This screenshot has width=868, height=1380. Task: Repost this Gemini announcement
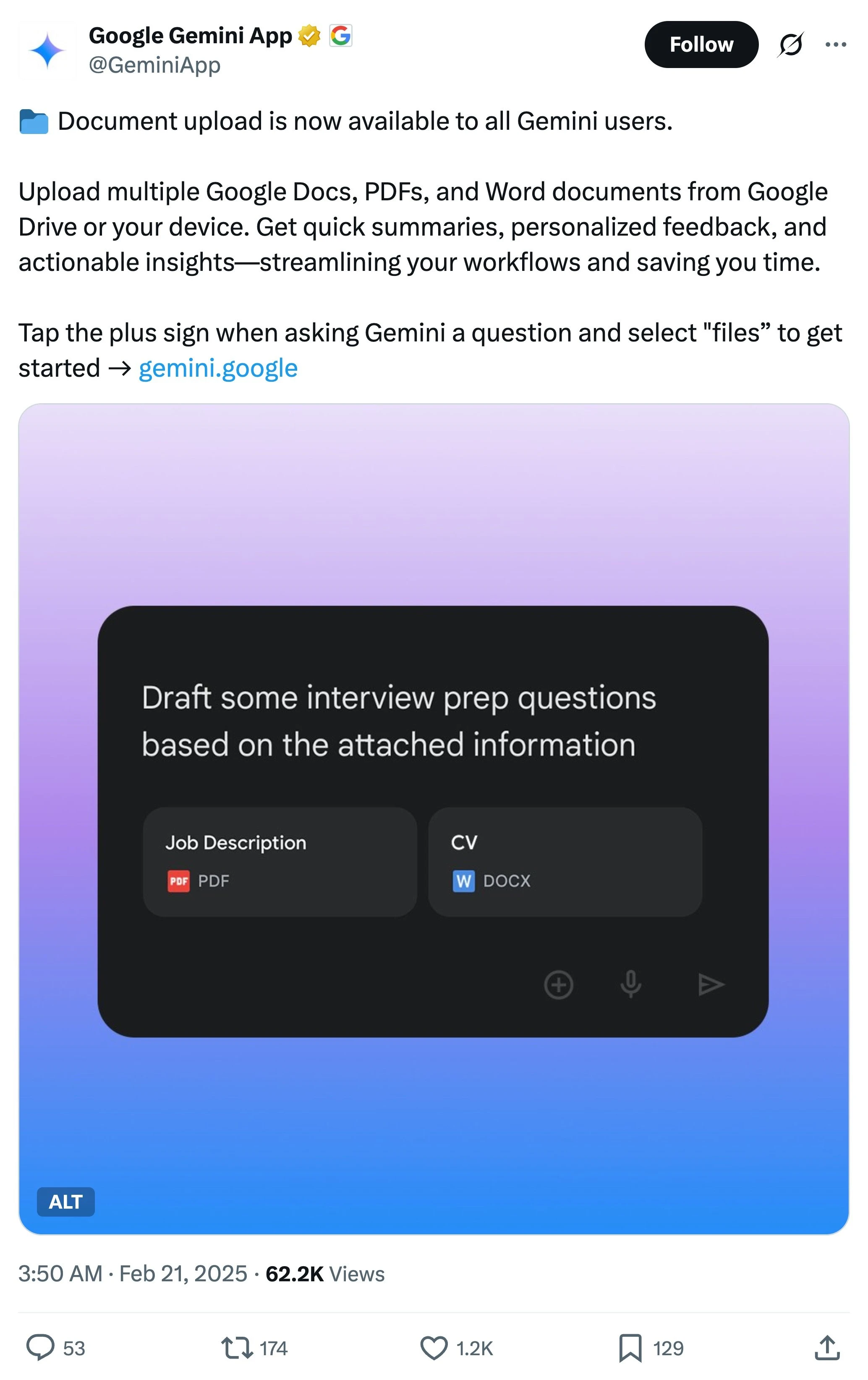click(x=237, y=1348)
